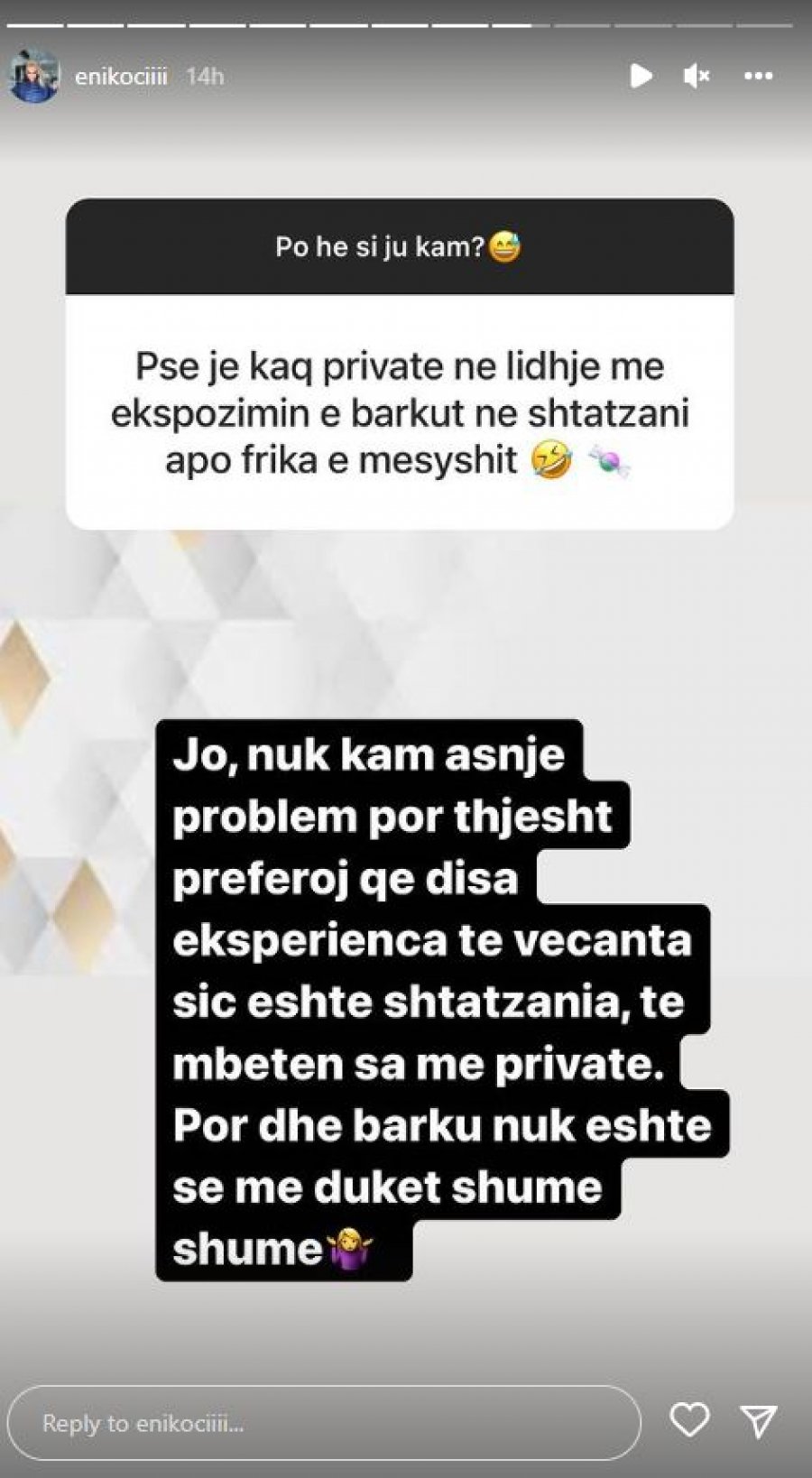Open enikociiii's profile picture
This screenshot has height=1478, width=812.
[34, 77]
